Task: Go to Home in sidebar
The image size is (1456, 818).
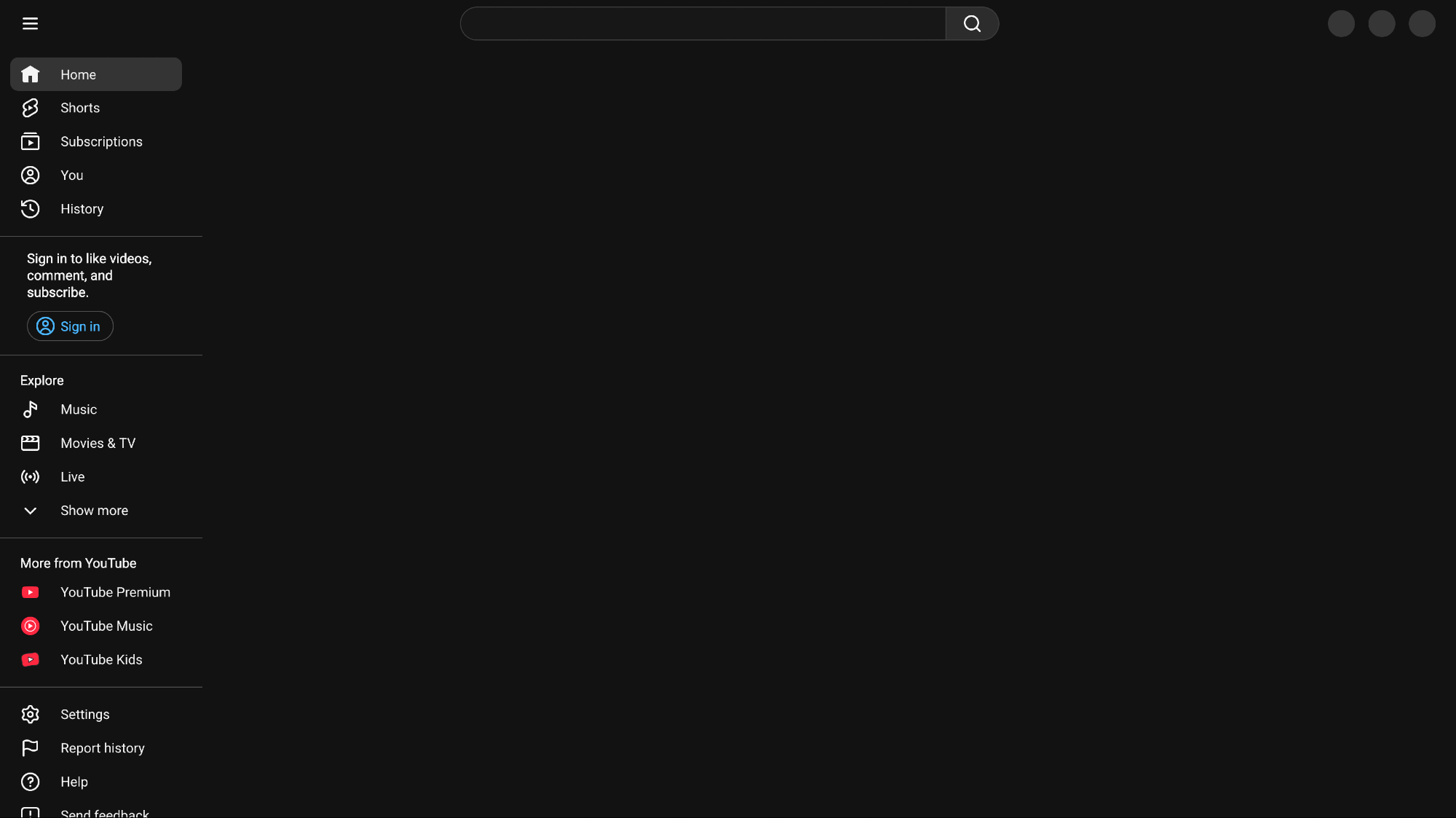Action: (95, 74)
